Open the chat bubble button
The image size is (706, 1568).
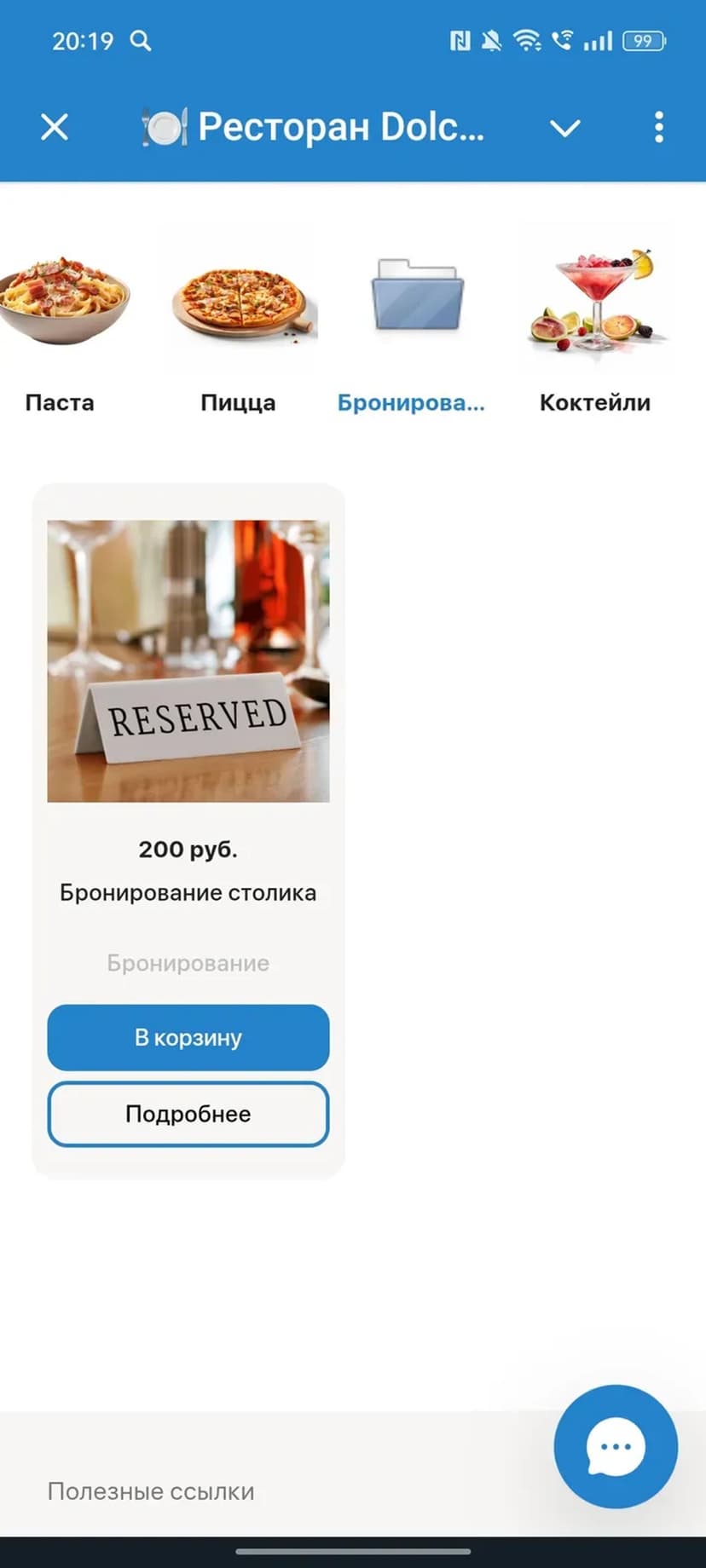pyautogui.click(x=616, y=1446)
